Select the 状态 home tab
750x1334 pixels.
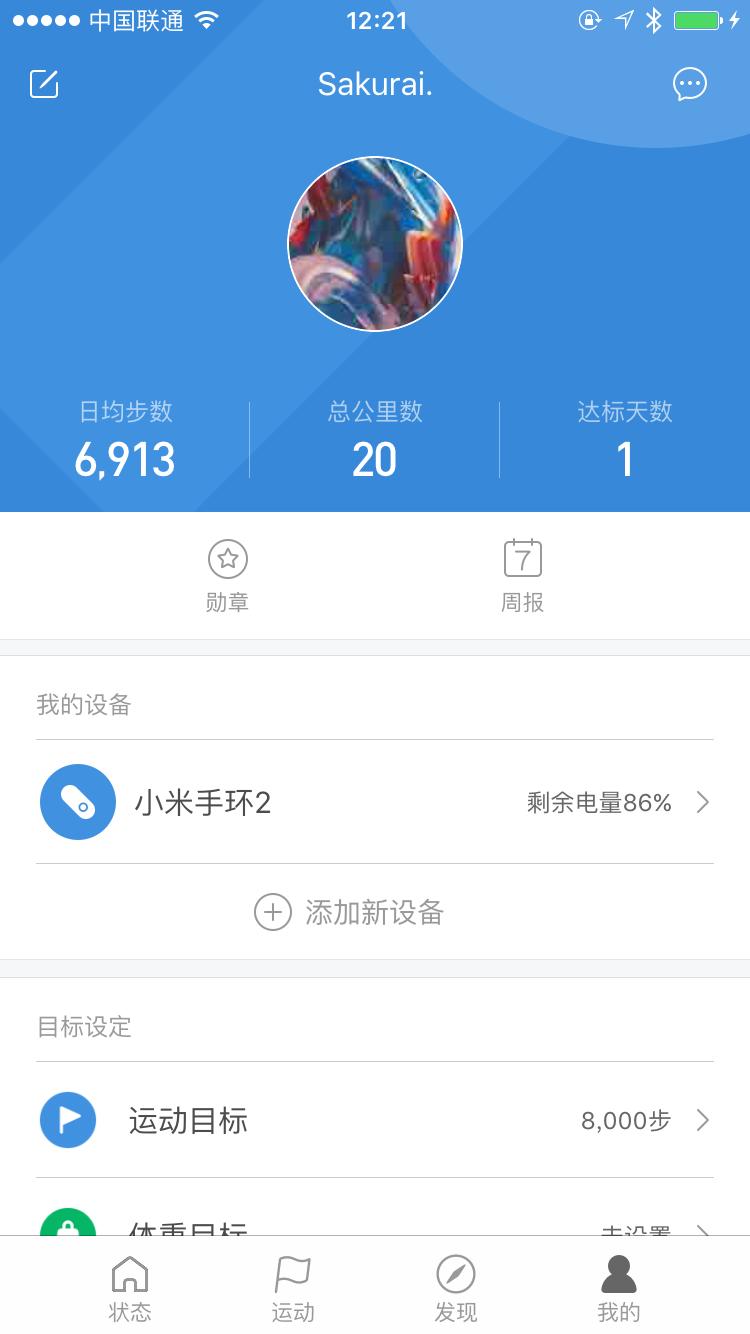(130, 1287)
